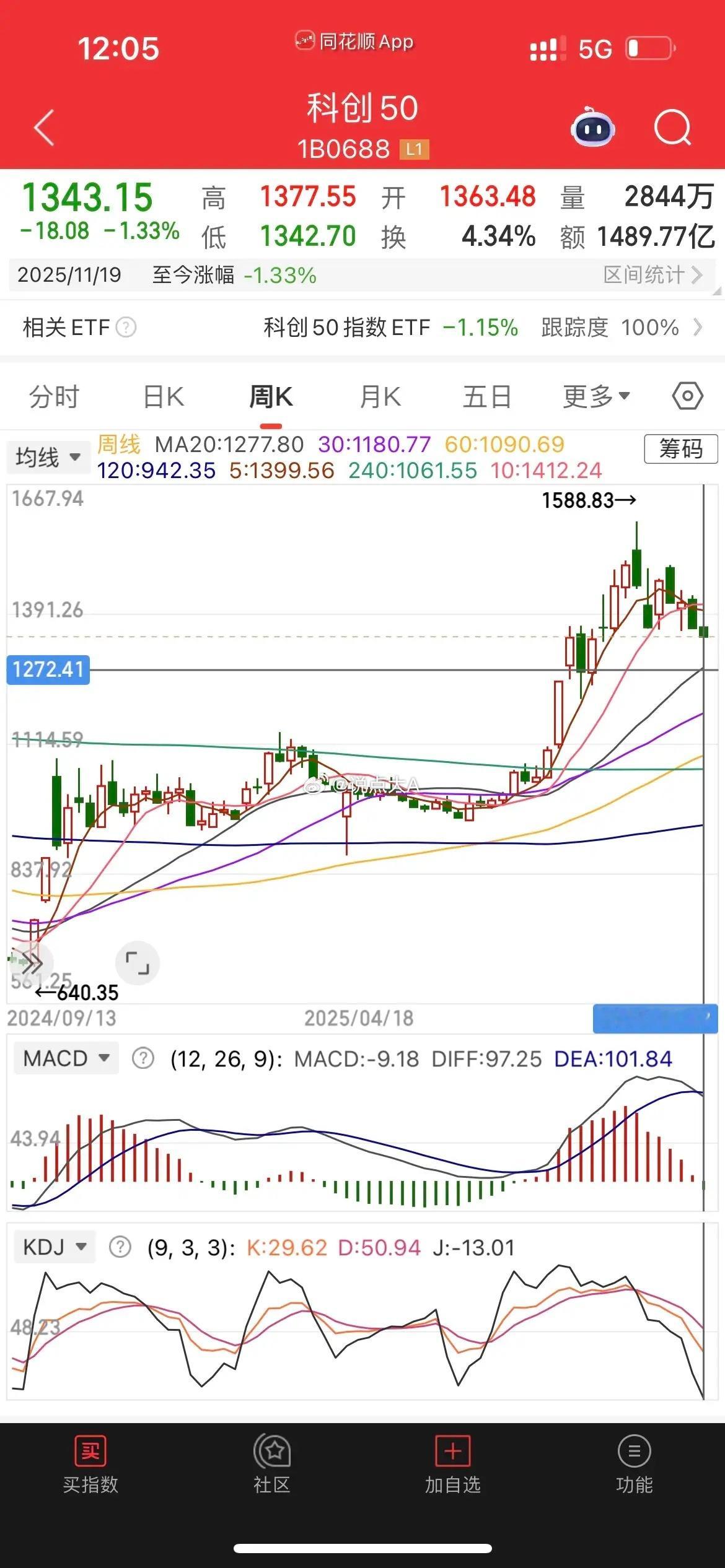Open 区间统计 interval statistics
The height and width of the screenshot is (1568, 725).
pos(652,274)
